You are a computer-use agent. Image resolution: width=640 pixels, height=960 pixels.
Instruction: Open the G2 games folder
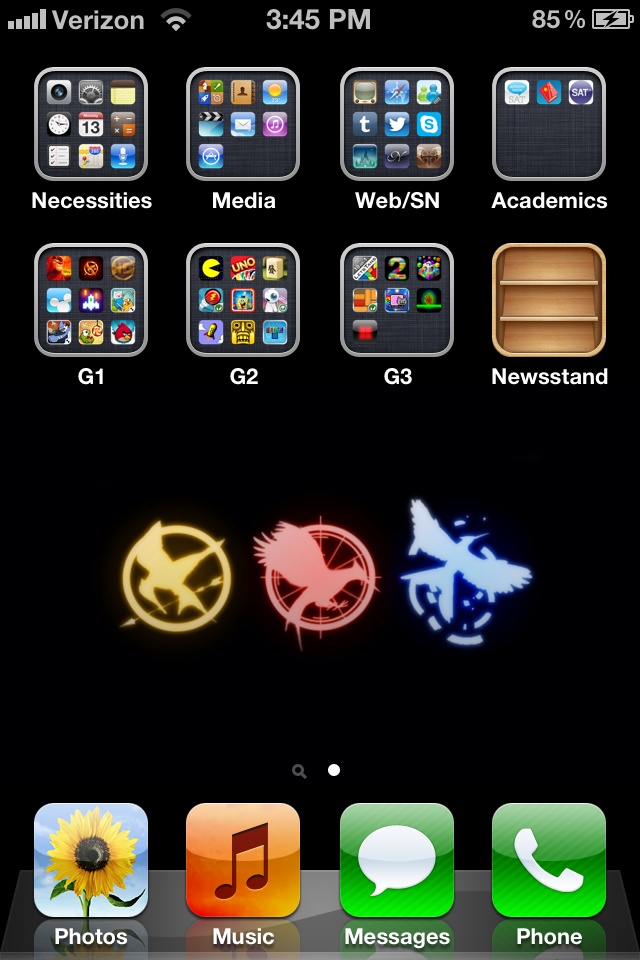(x=243, y=300)
